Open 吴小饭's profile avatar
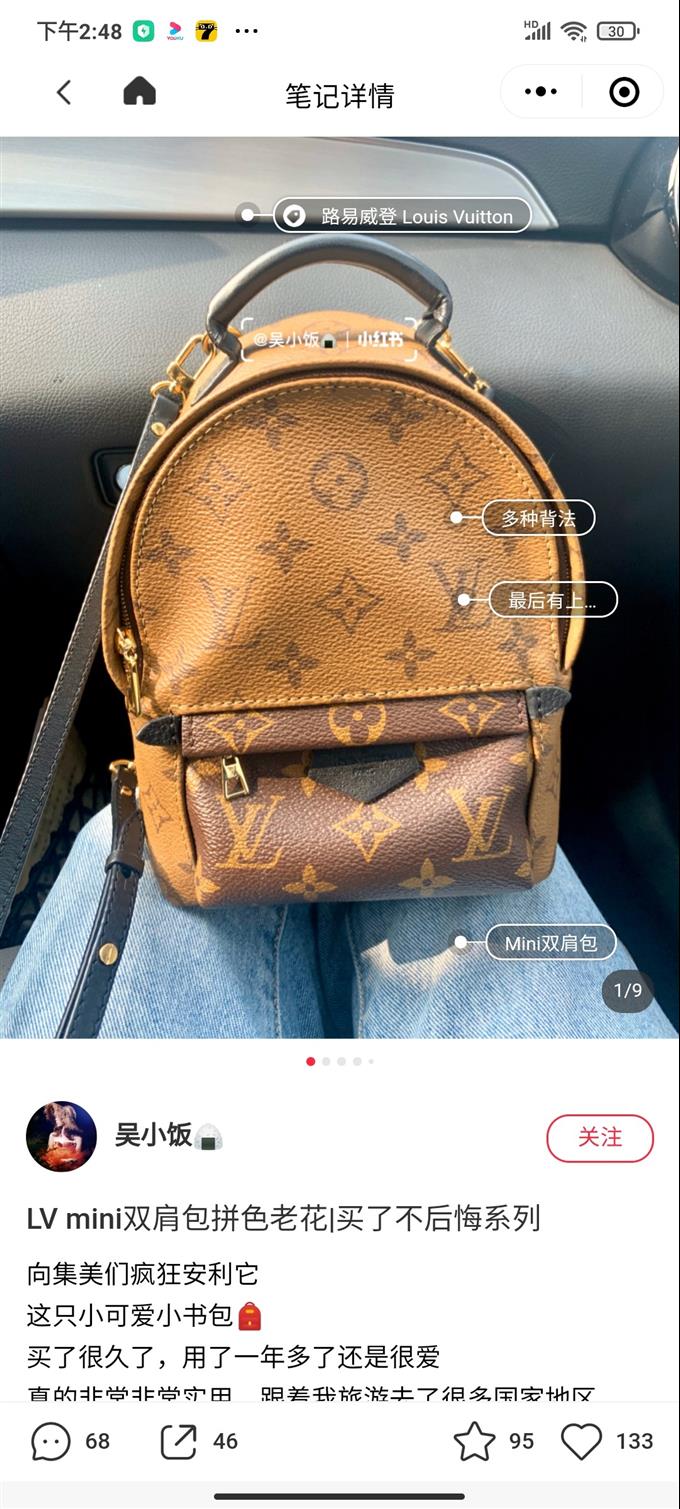The image size is (680, 1509). pyautogui.click(x=61, y=1137)
